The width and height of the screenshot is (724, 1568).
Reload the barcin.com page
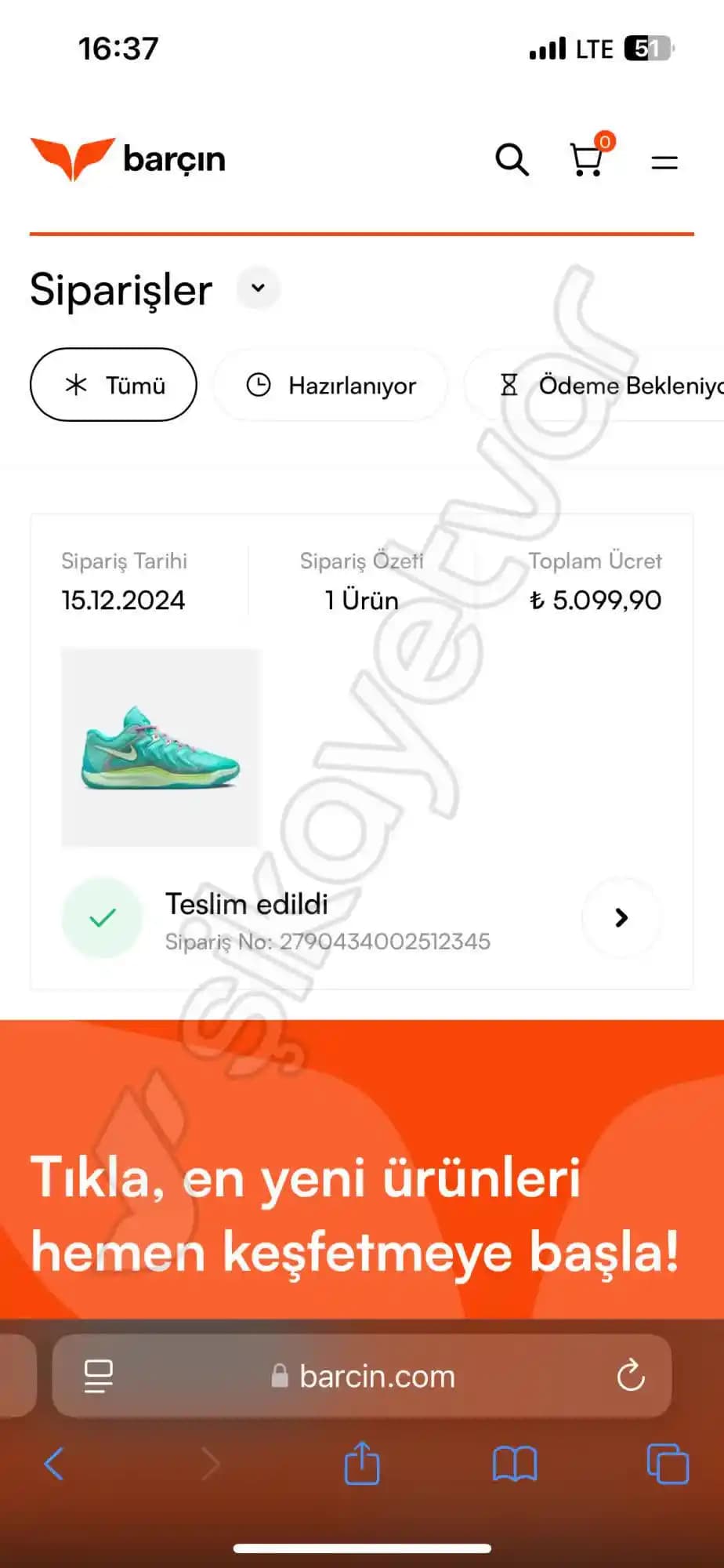632,1376
